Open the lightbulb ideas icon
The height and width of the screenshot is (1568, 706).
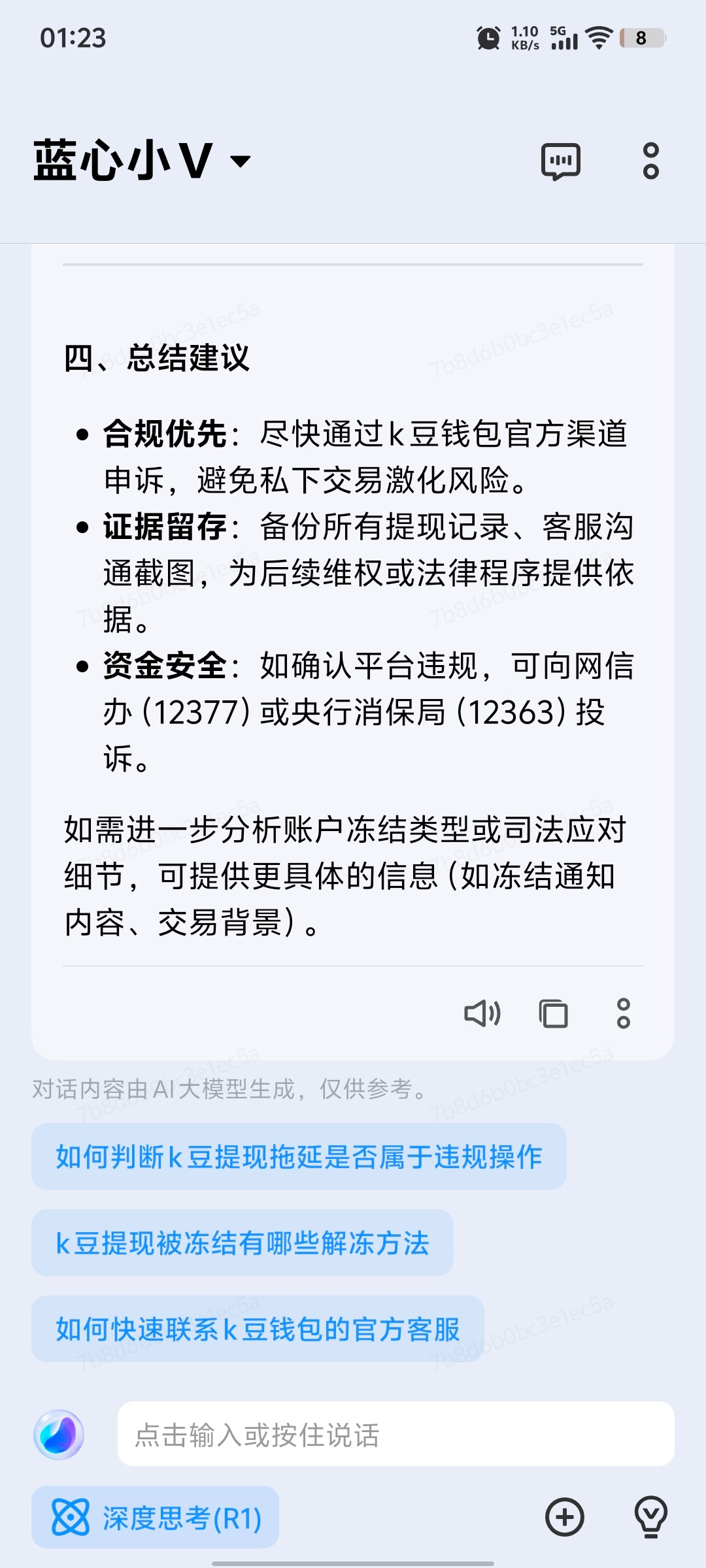pyautogui.click(x=651, y=1517)
